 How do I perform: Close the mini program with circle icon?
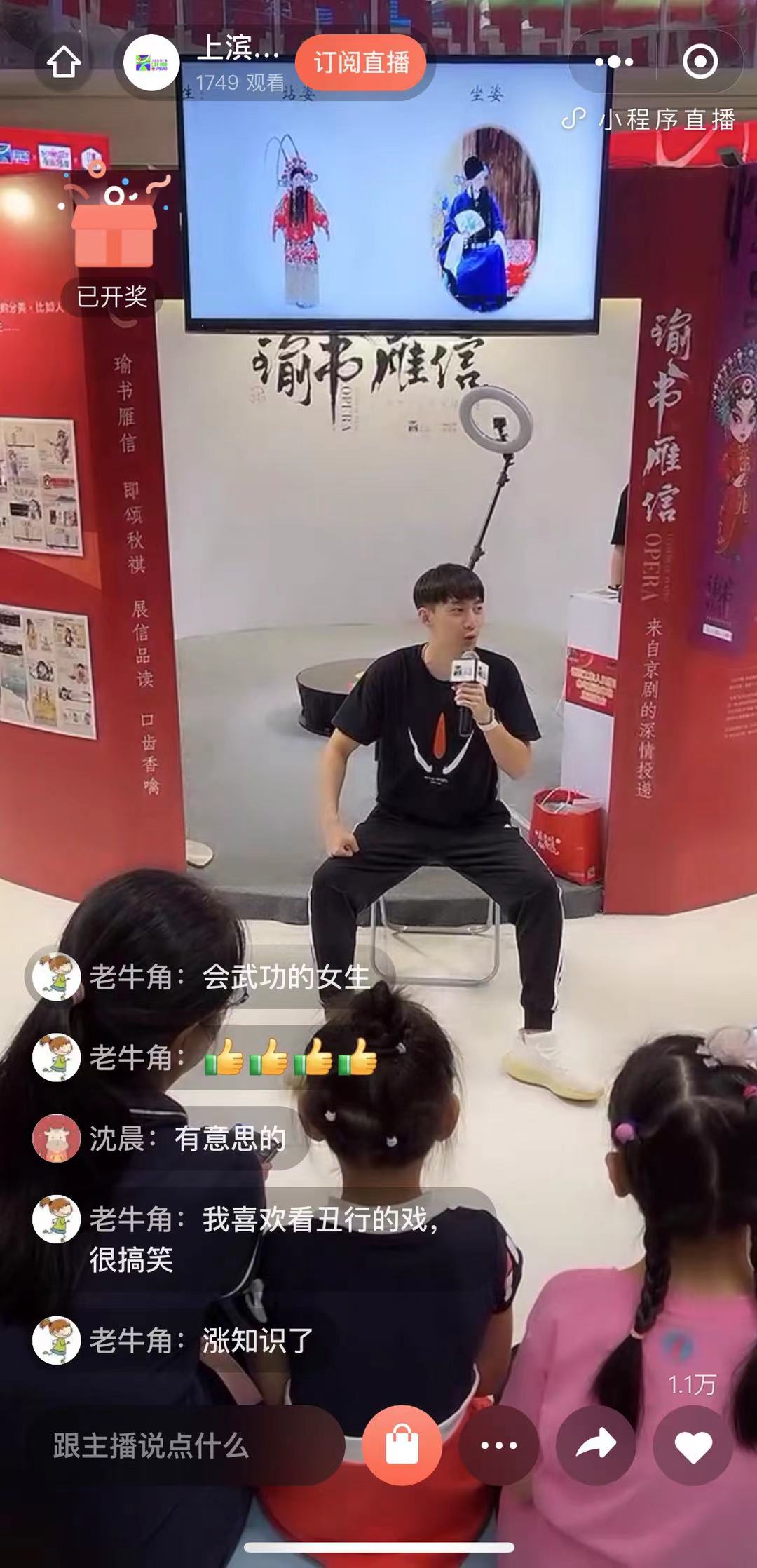point(700,62)
